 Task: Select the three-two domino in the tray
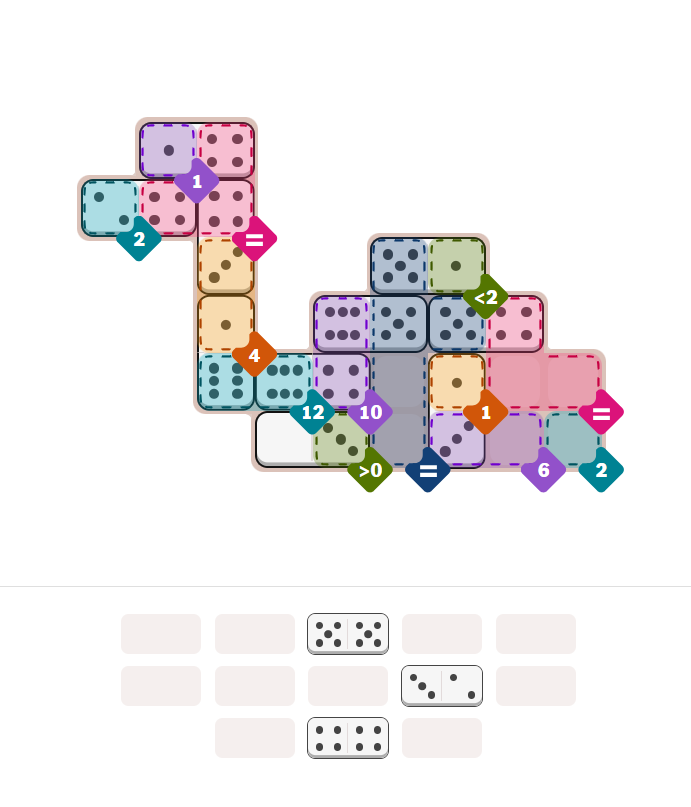441,686
